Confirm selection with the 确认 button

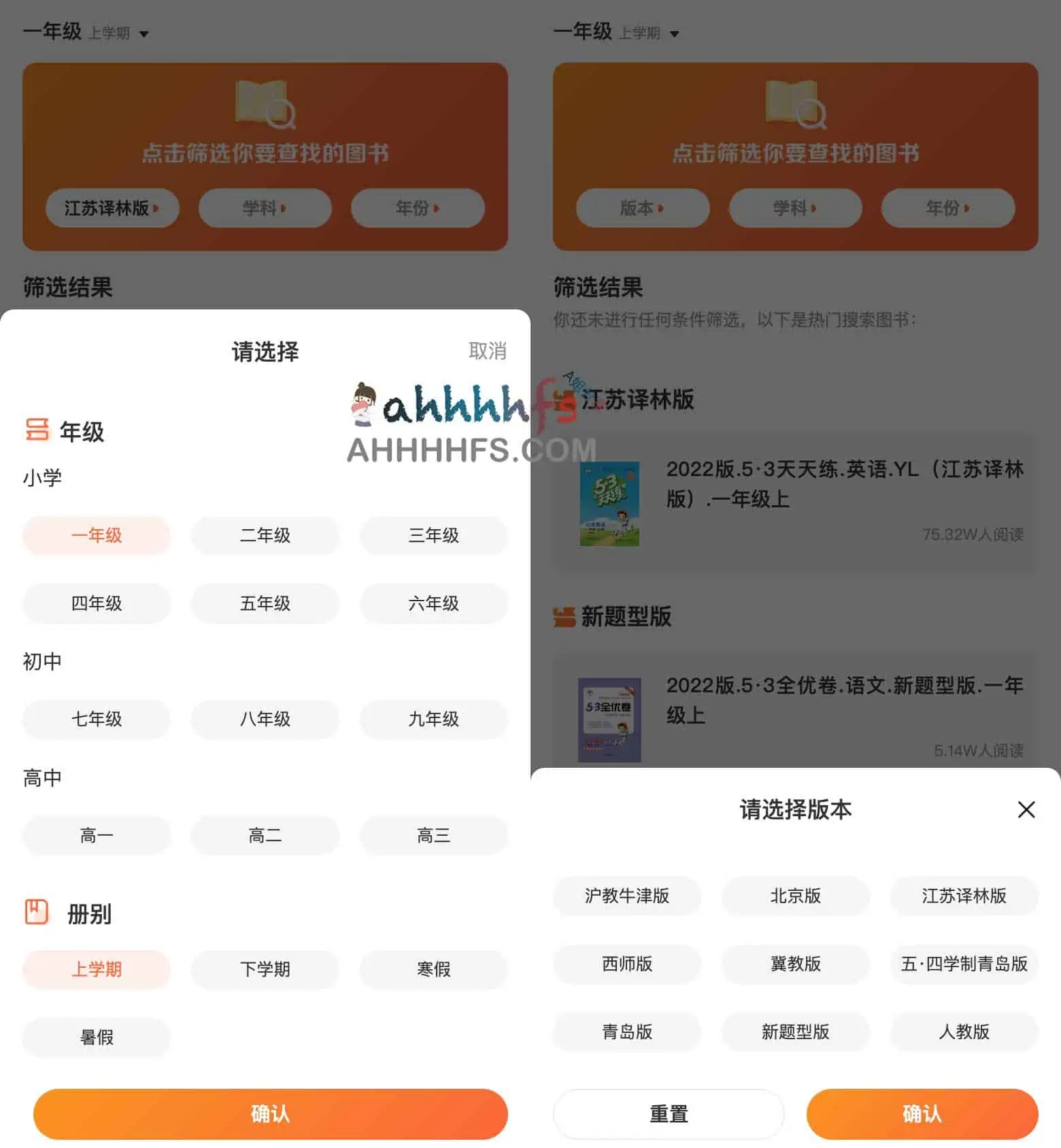pyautogui.click(x=269, y=1114)
